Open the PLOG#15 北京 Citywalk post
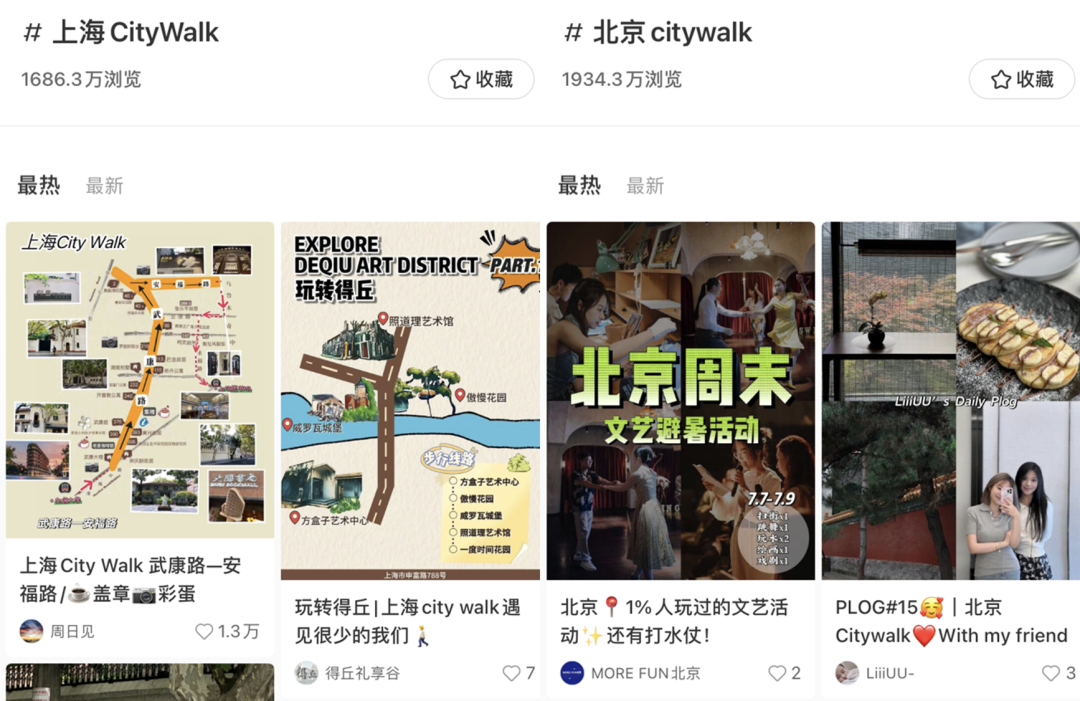 tap(950, 400)
